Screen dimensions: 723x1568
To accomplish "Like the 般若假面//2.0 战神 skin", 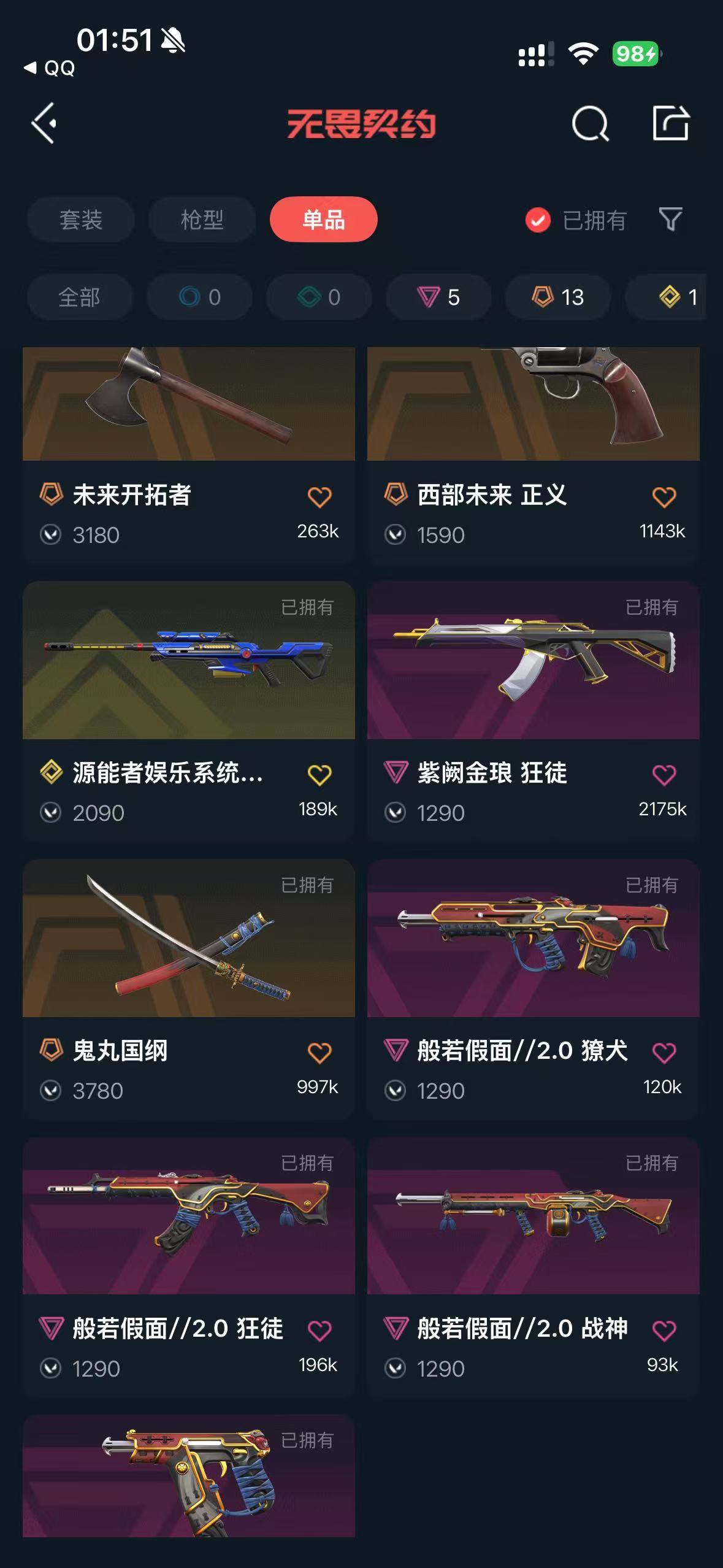I will [664, 1331].
